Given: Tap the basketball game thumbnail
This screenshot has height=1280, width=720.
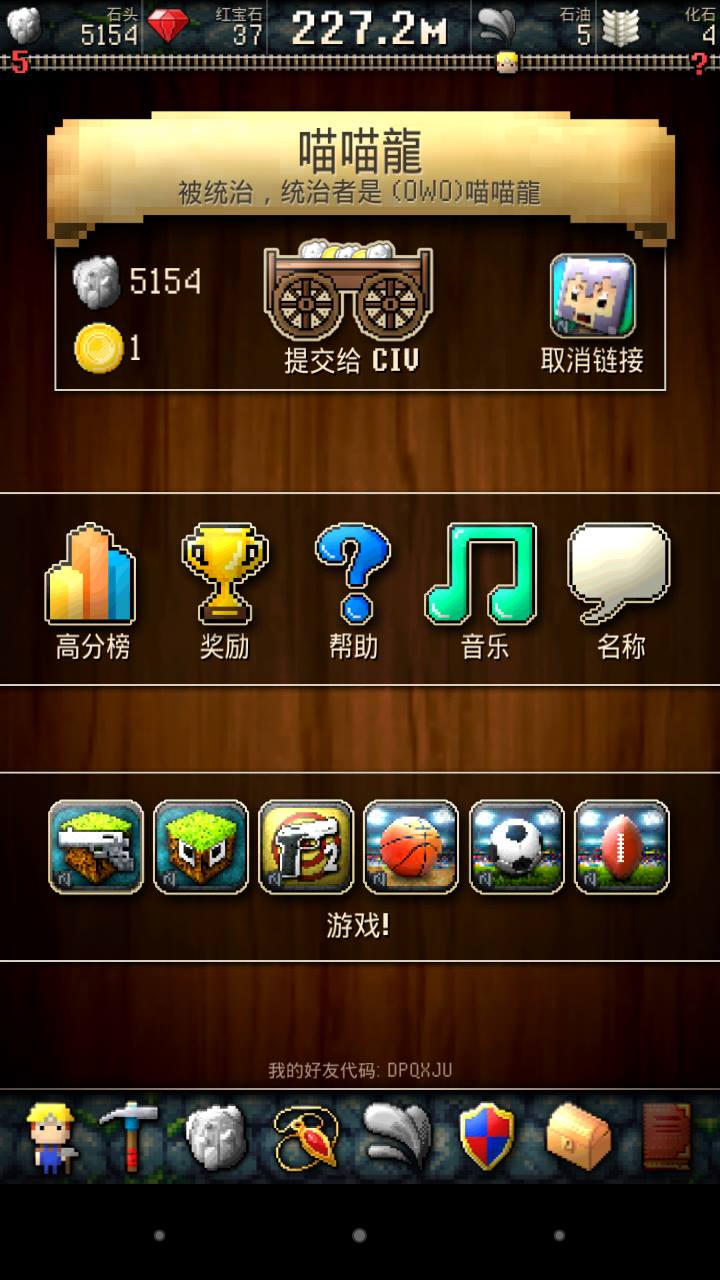Looking at the screenshot, I should (412, 847).
